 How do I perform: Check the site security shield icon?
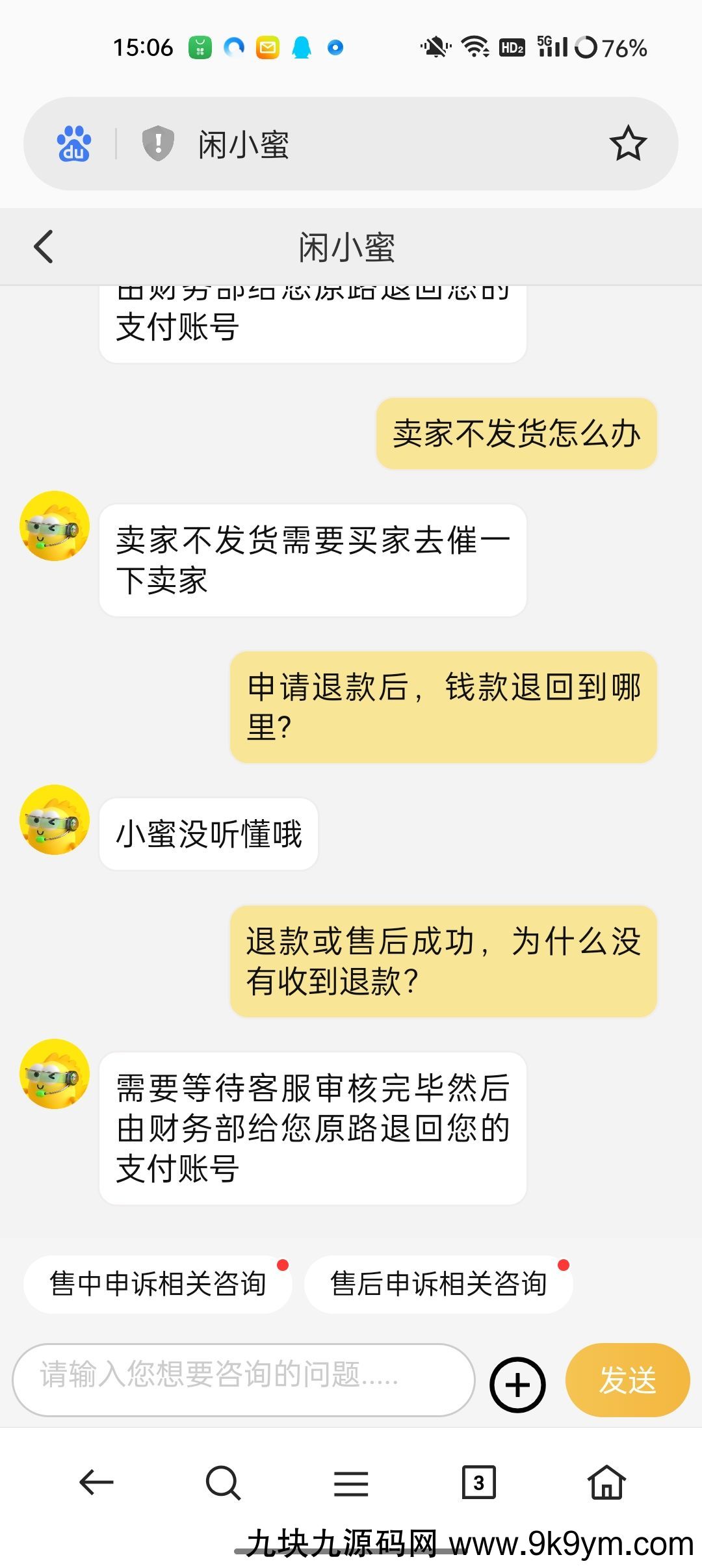[x=158, y=144]
